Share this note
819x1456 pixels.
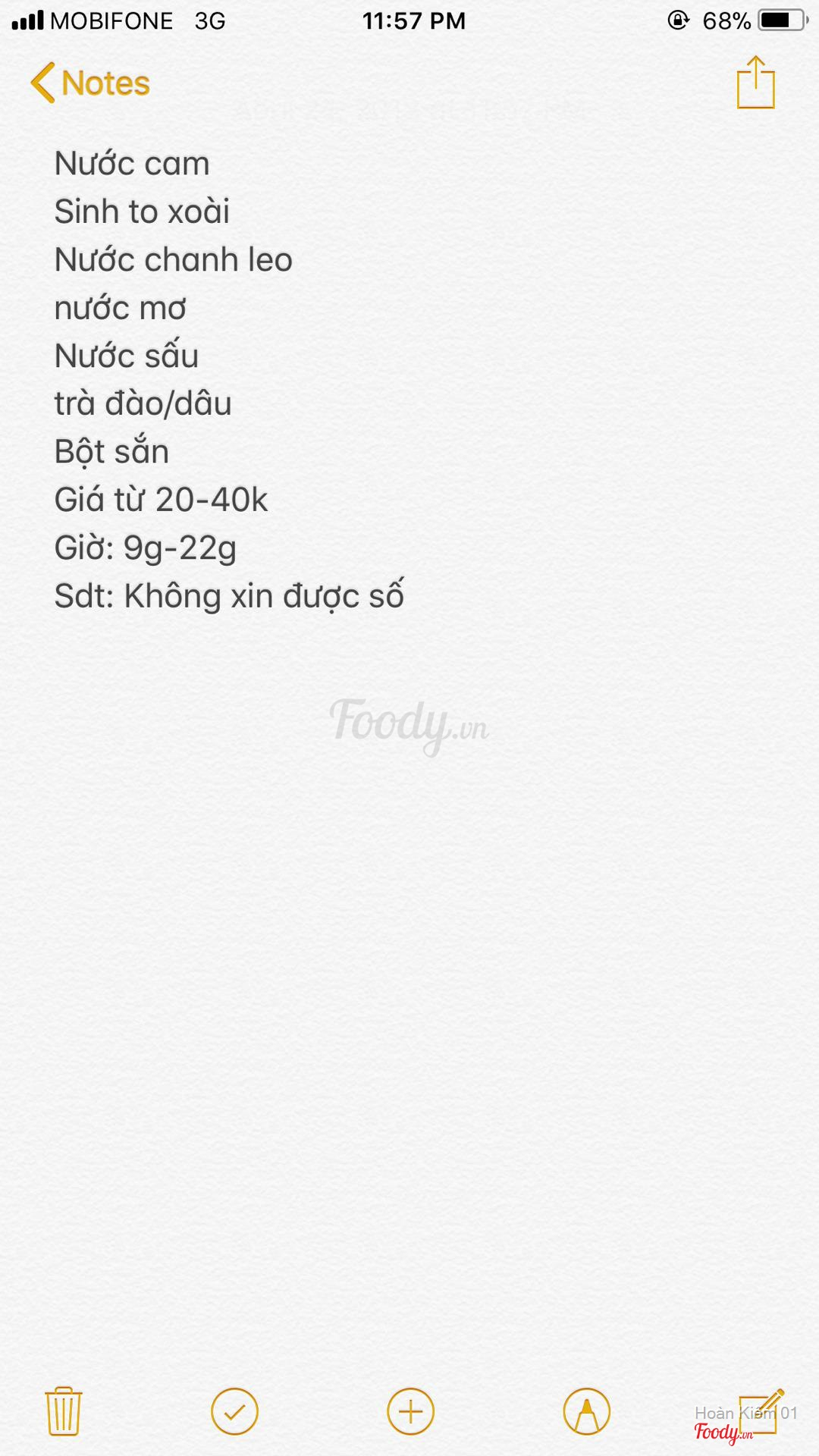click(755, 83)
